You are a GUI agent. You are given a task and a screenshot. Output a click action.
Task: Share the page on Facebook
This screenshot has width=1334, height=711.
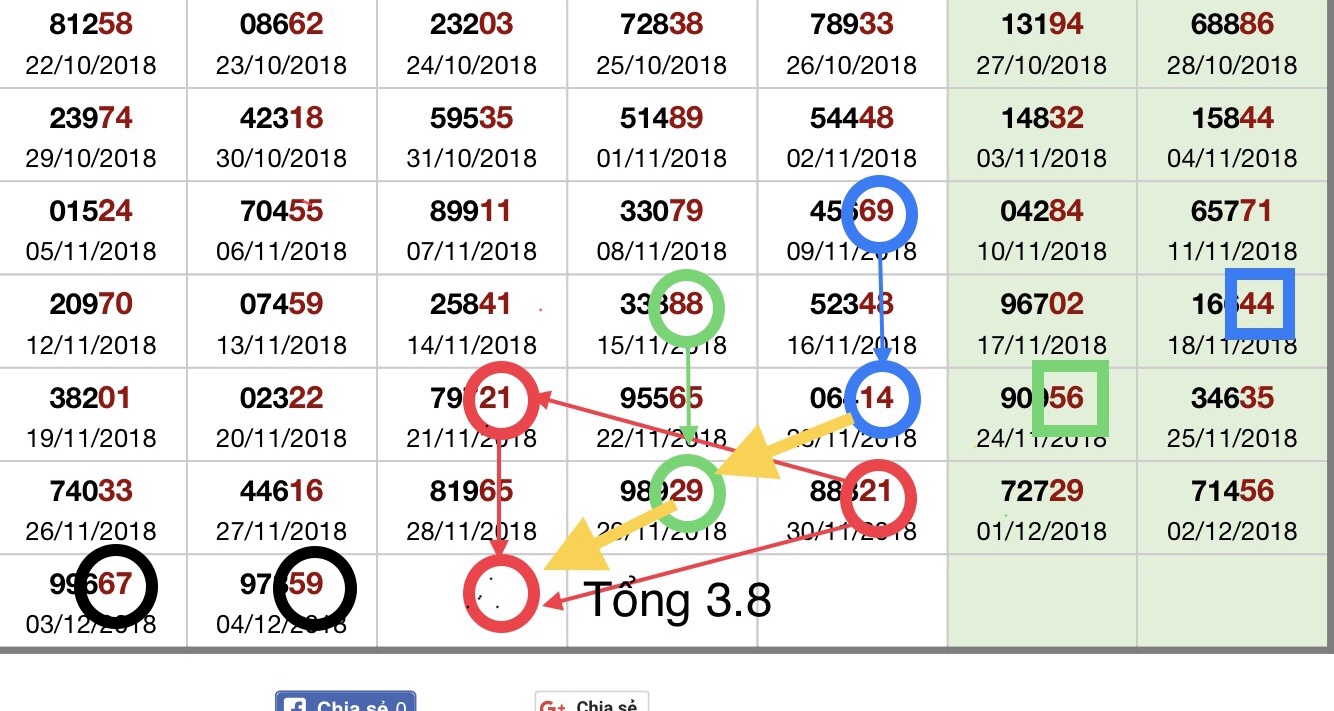(346, 703)
